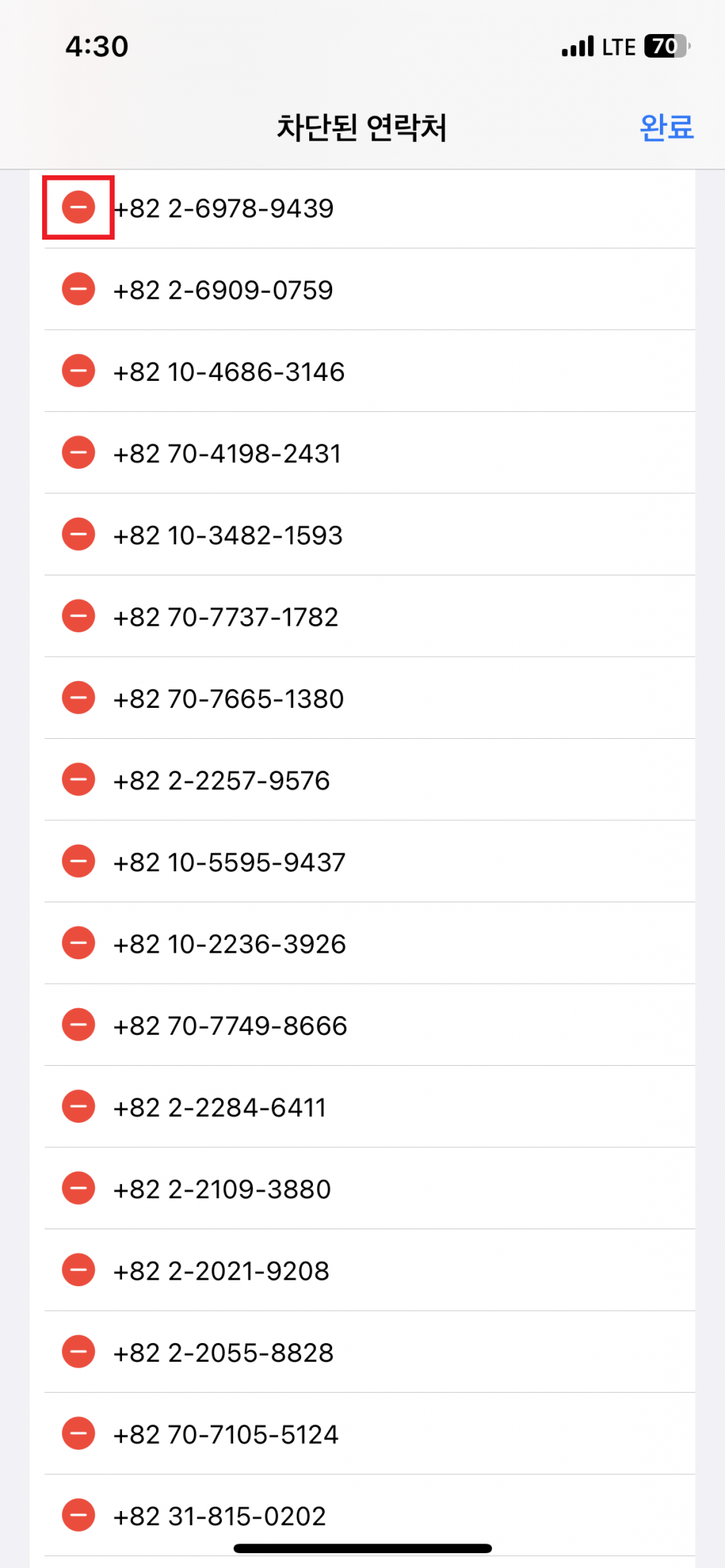Delete blocked number +82 2-6909-0759

78,289
